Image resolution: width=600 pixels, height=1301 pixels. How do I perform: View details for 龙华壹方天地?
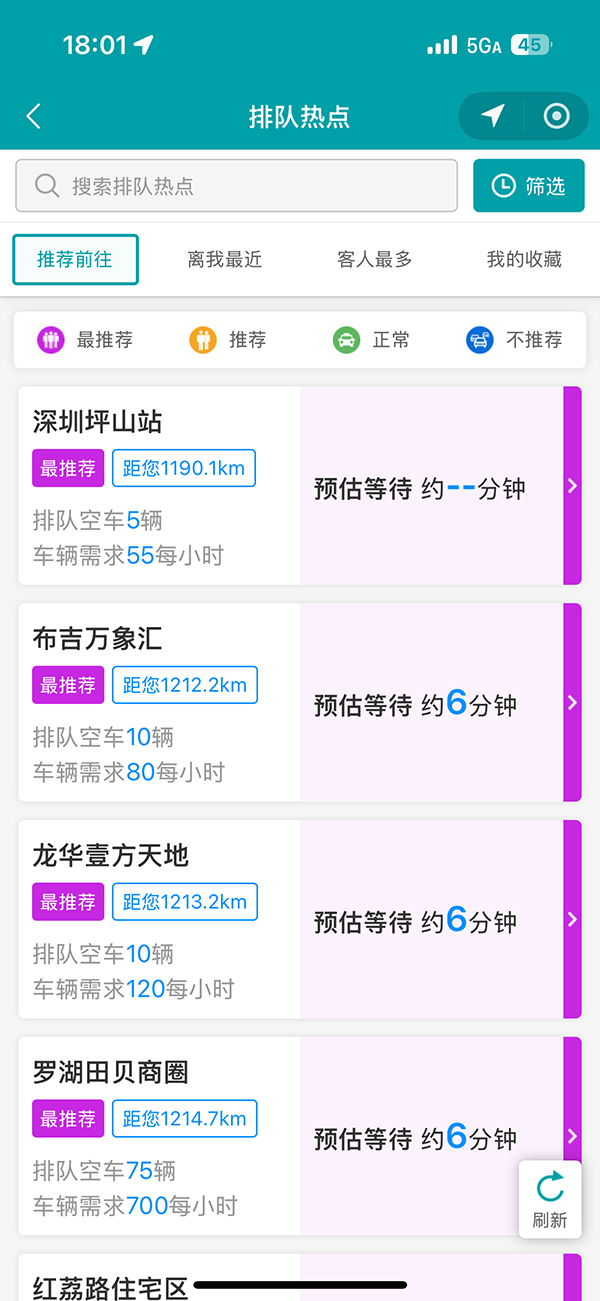[x=300, y=919]
